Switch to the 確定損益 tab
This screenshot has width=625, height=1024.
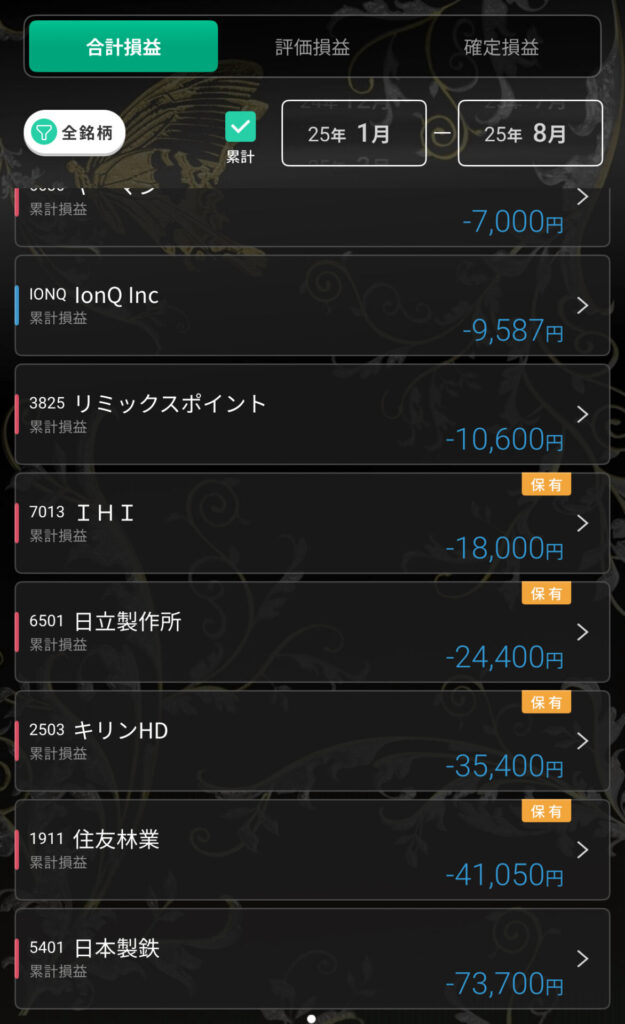point(501,47)
